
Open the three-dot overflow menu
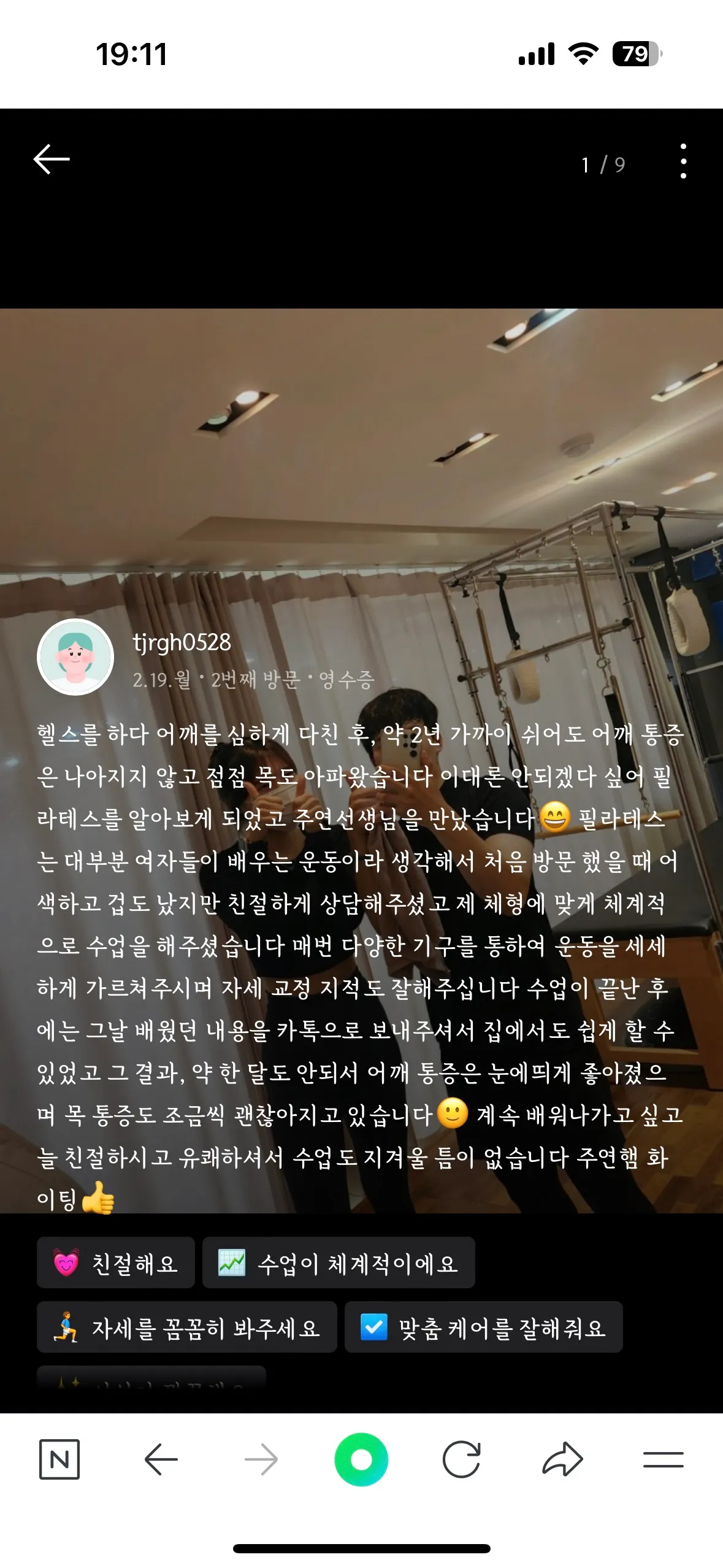[684, 161]
